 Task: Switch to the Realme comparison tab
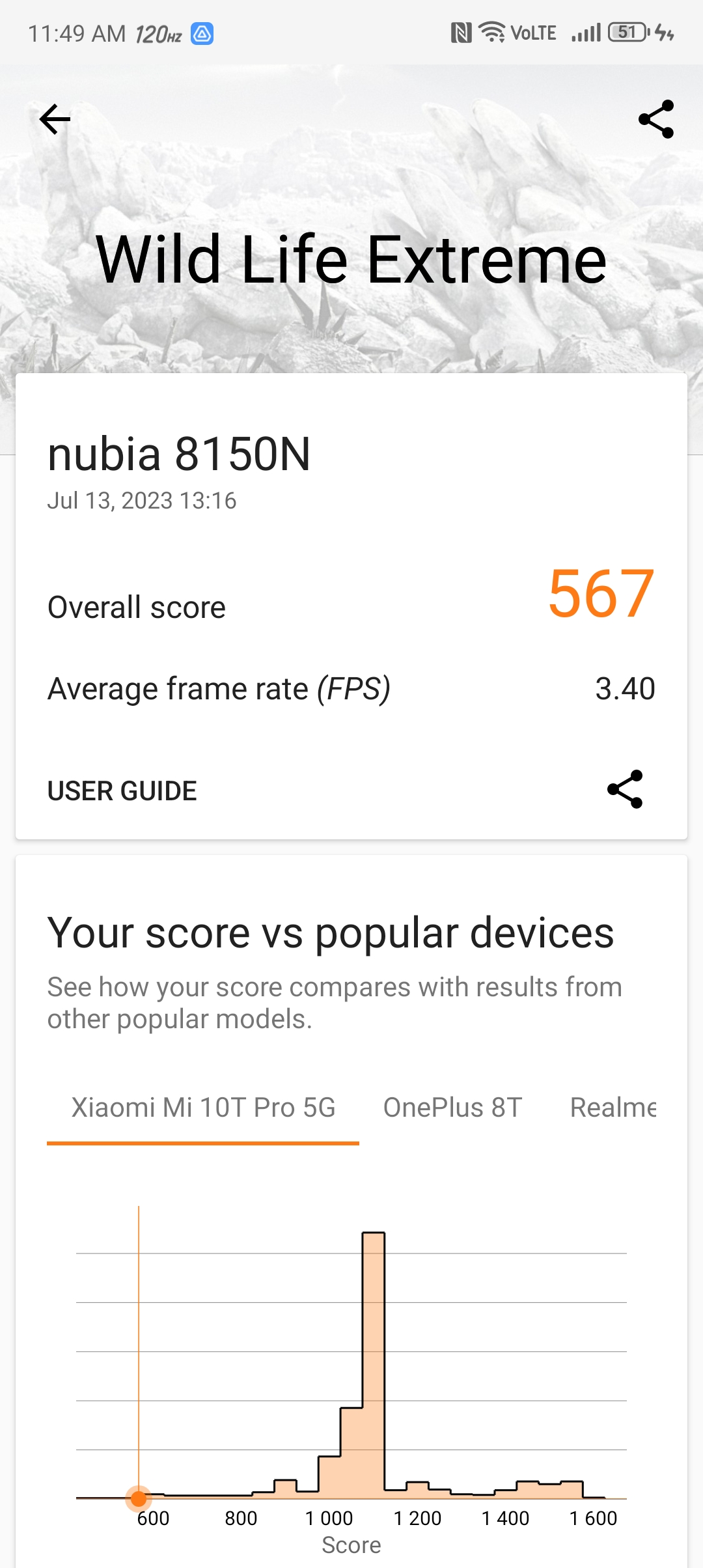tap(613, 1108)
